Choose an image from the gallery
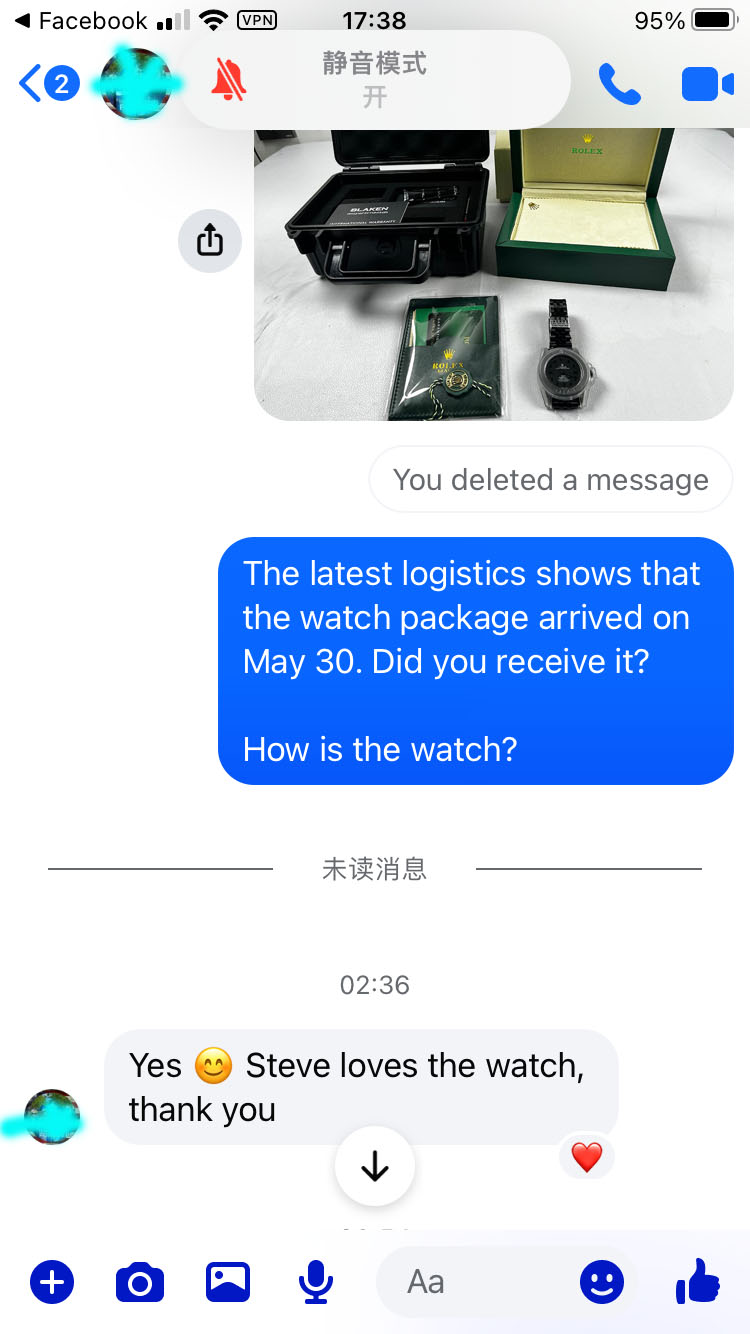The width and height of the screenshot is (750, 1334). point(228,1282)
